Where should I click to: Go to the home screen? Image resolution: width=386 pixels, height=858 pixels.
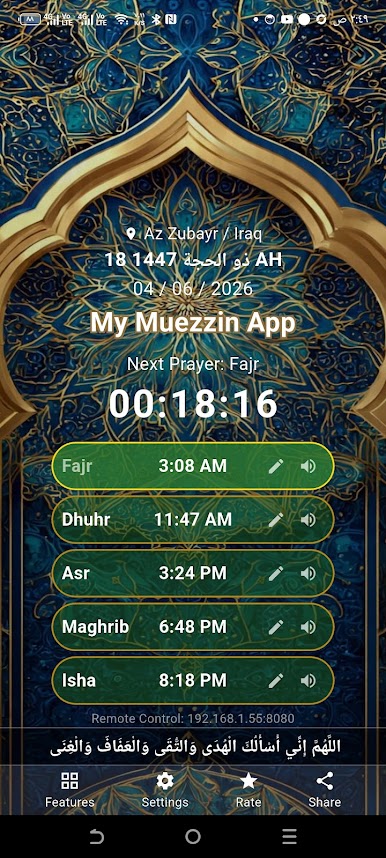point(193,836)
